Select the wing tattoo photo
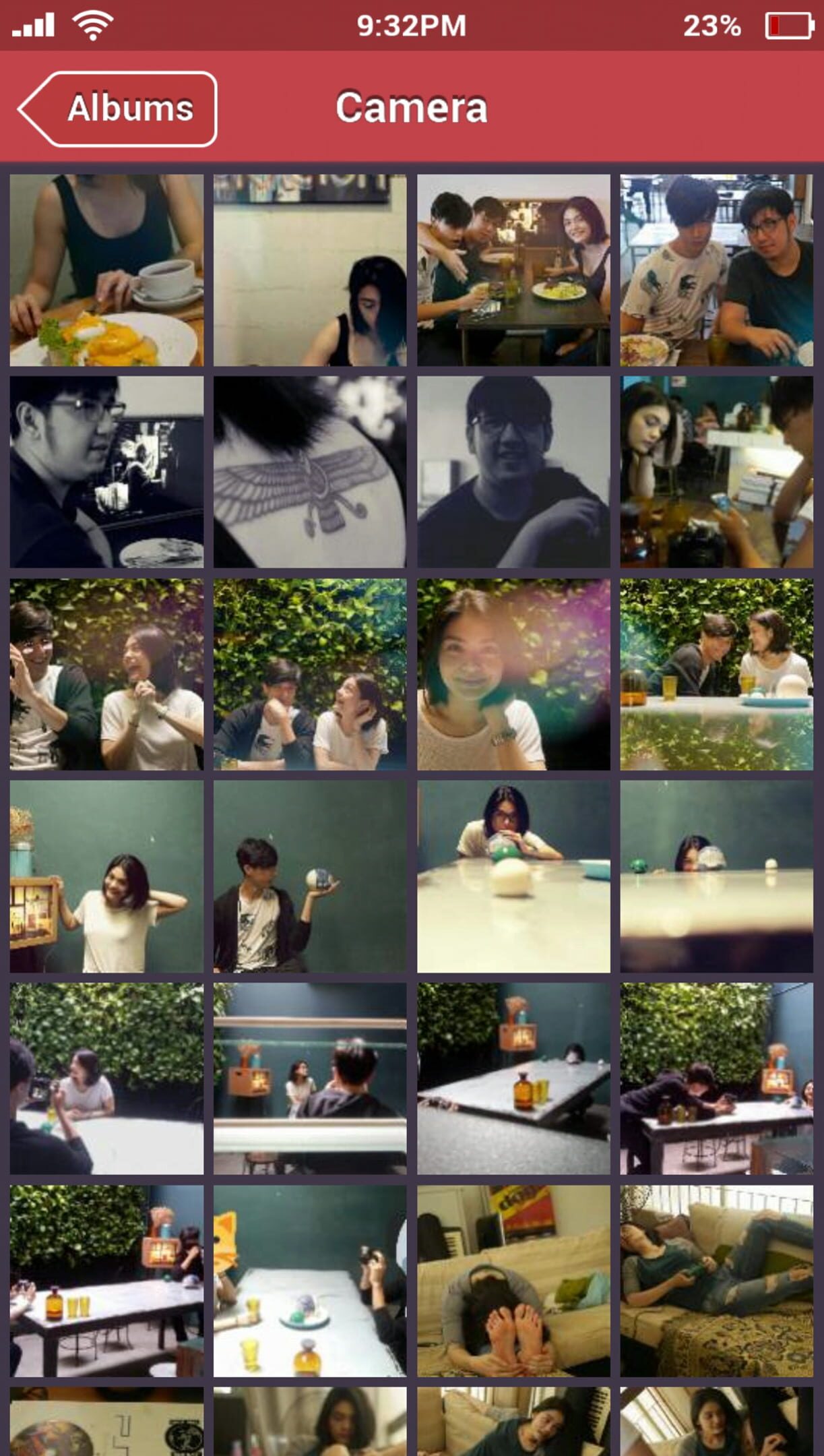The width and height of the screenshot is (824, 1456). [x=310, y=472]
